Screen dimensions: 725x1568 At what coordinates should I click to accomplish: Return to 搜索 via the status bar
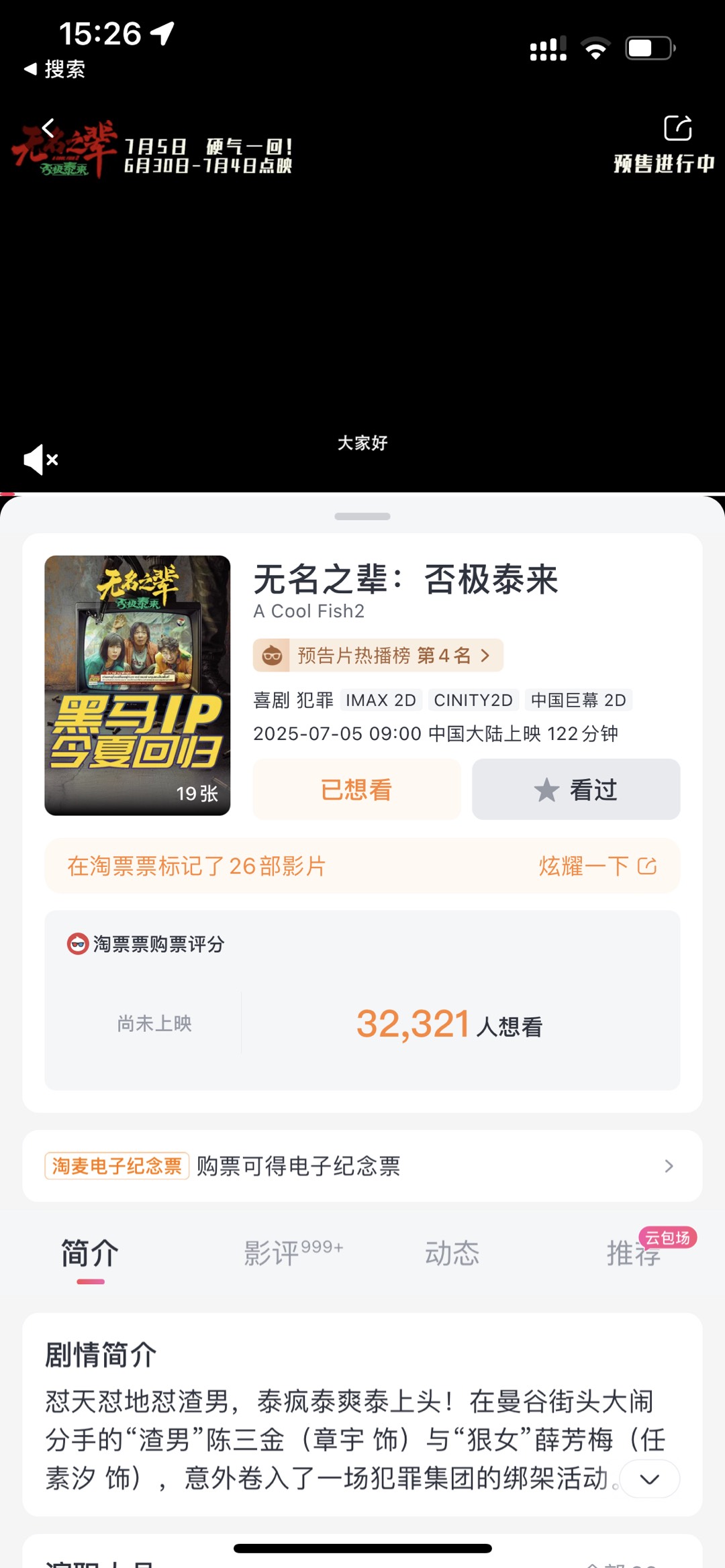pos(55,69)
